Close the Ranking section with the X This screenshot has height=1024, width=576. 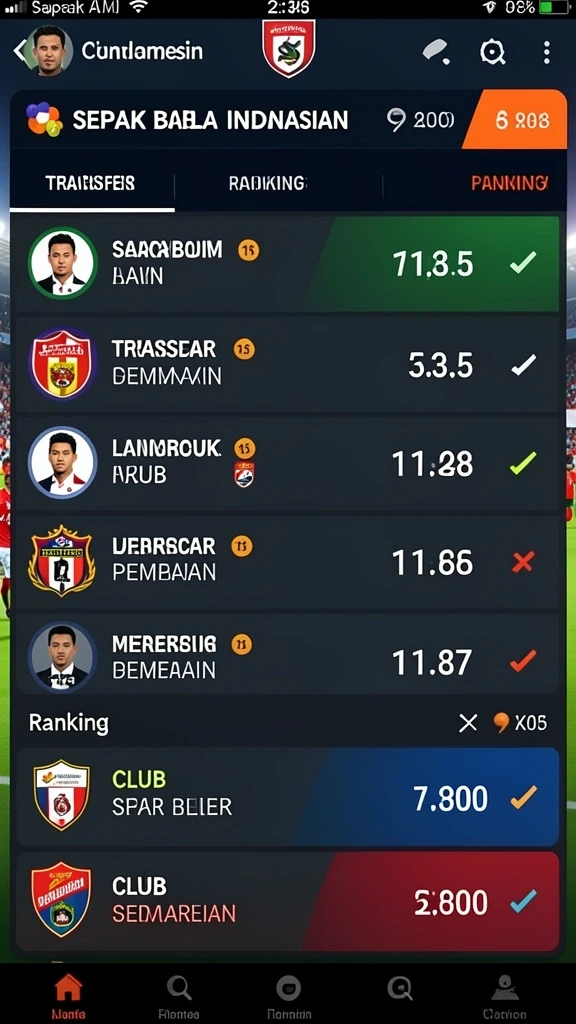468,722
